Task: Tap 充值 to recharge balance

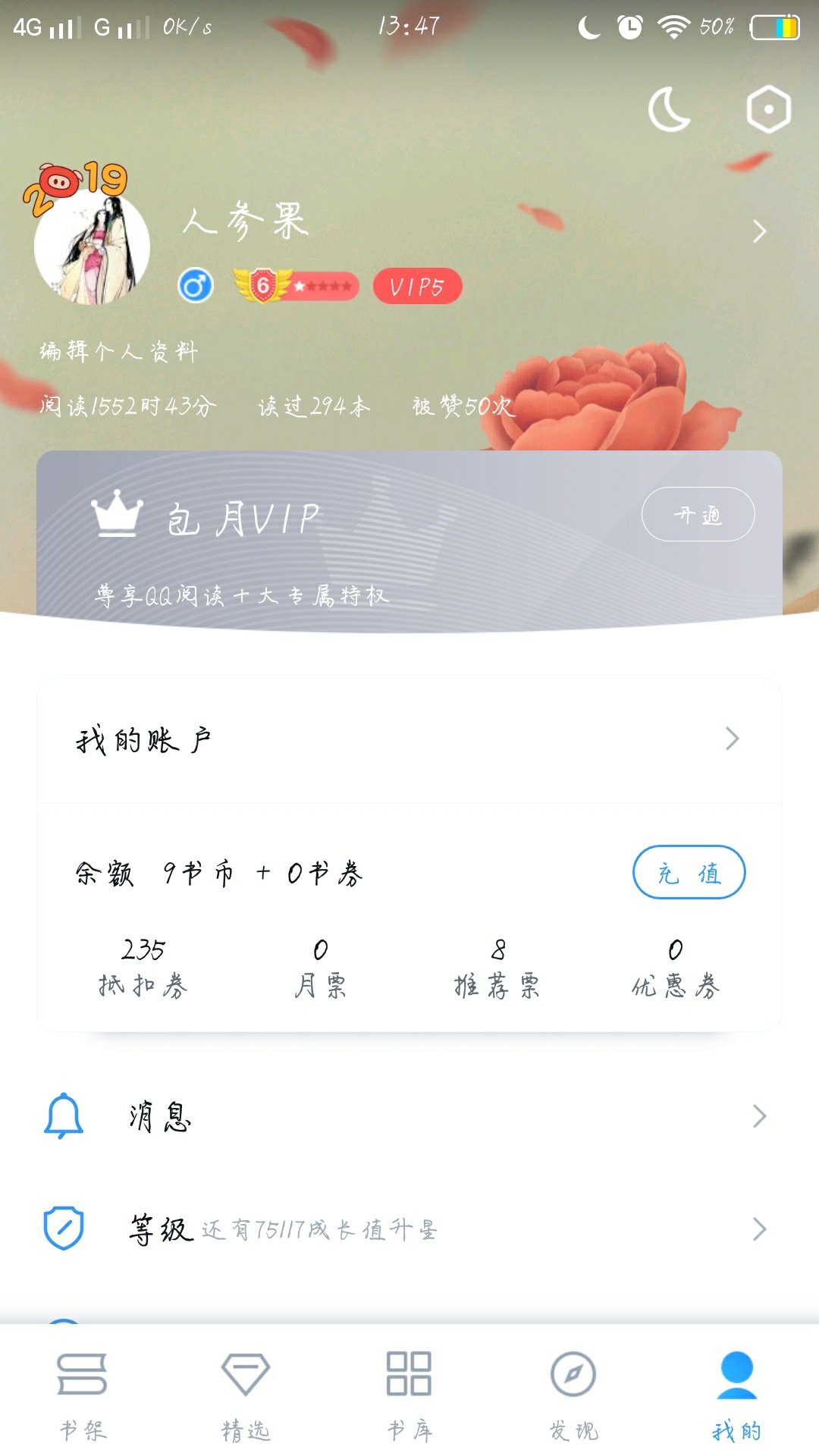Action: (x=689, y=873)
